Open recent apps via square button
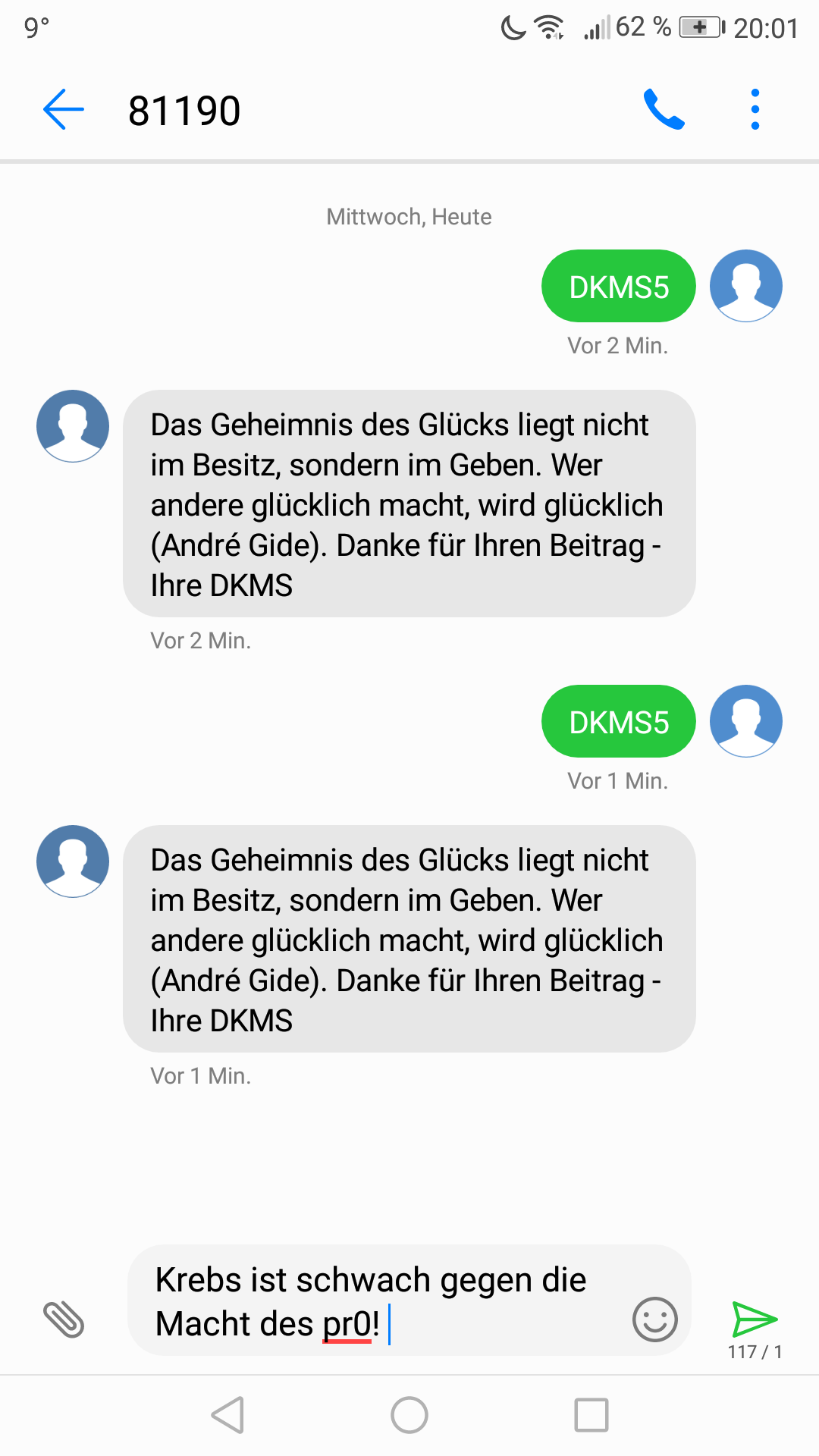Image resolution: width=819 pixels, height=1456 pixels. pyautogui.click(x=591, y=1415)
